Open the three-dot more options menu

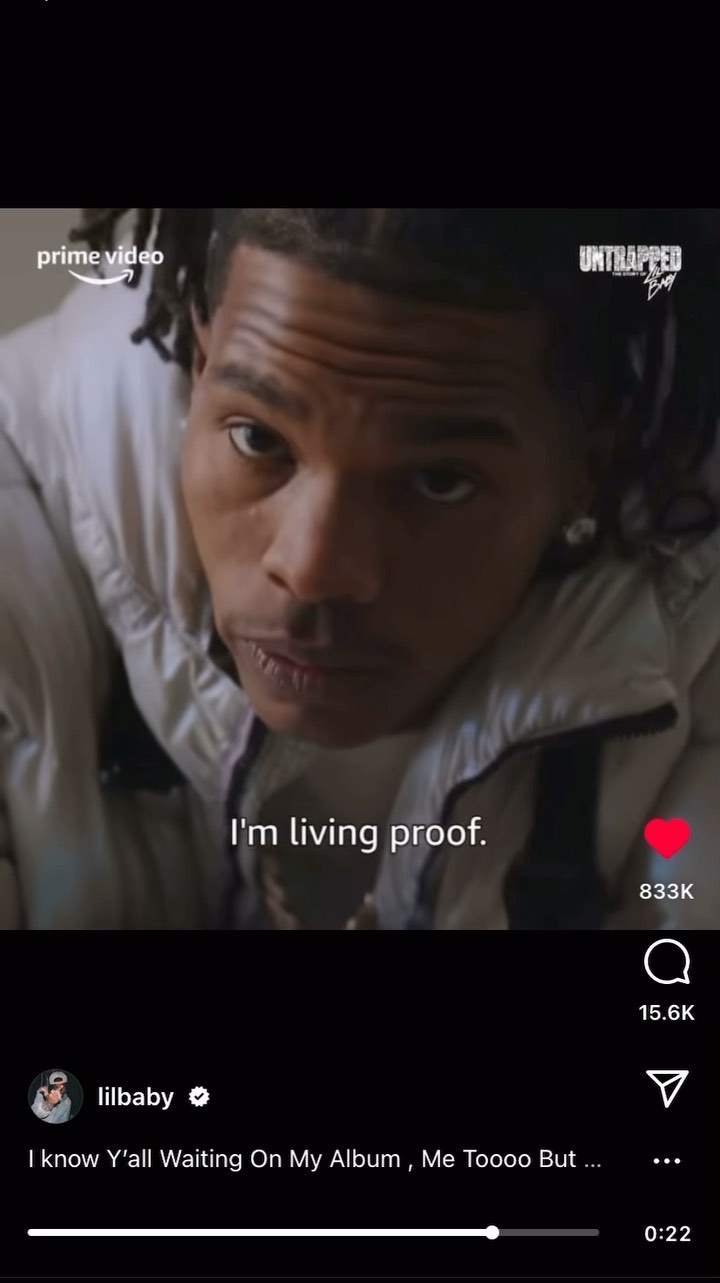click(666, 1161)
